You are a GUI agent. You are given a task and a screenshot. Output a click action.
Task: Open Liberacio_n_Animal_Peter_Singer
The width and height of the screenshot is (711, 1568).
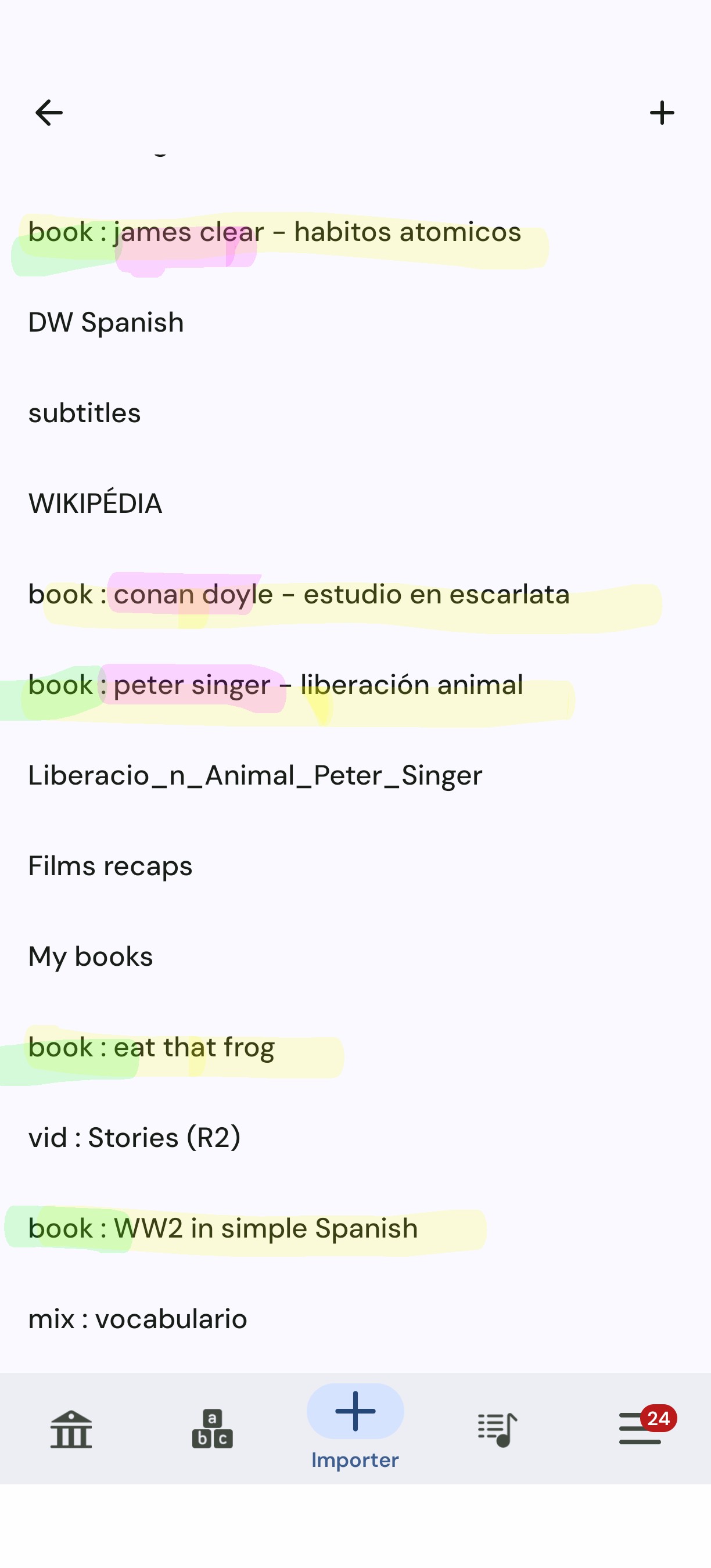tap(255, 776)
